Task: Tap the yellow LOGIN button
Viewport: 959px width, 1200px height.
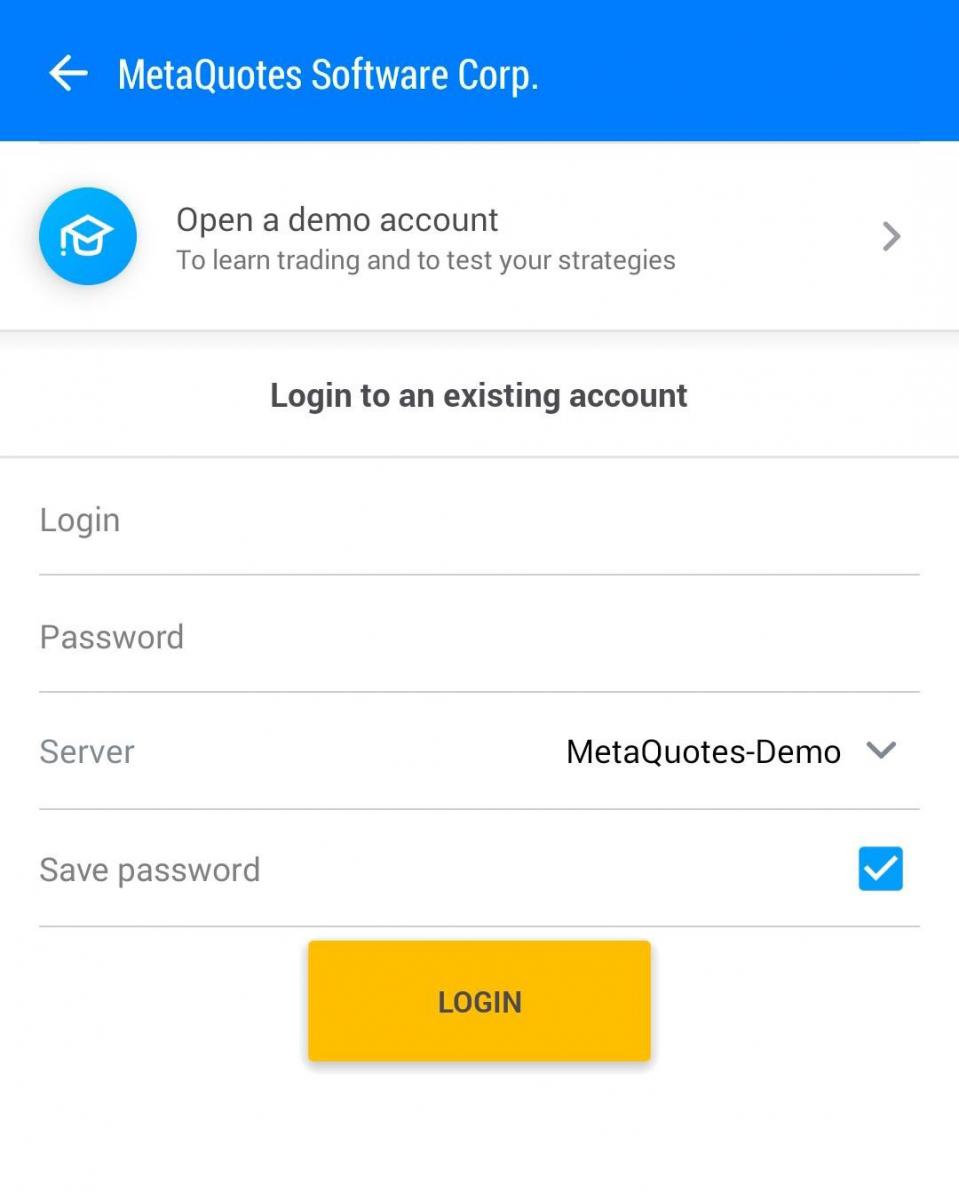Action: click(479, 1001)
